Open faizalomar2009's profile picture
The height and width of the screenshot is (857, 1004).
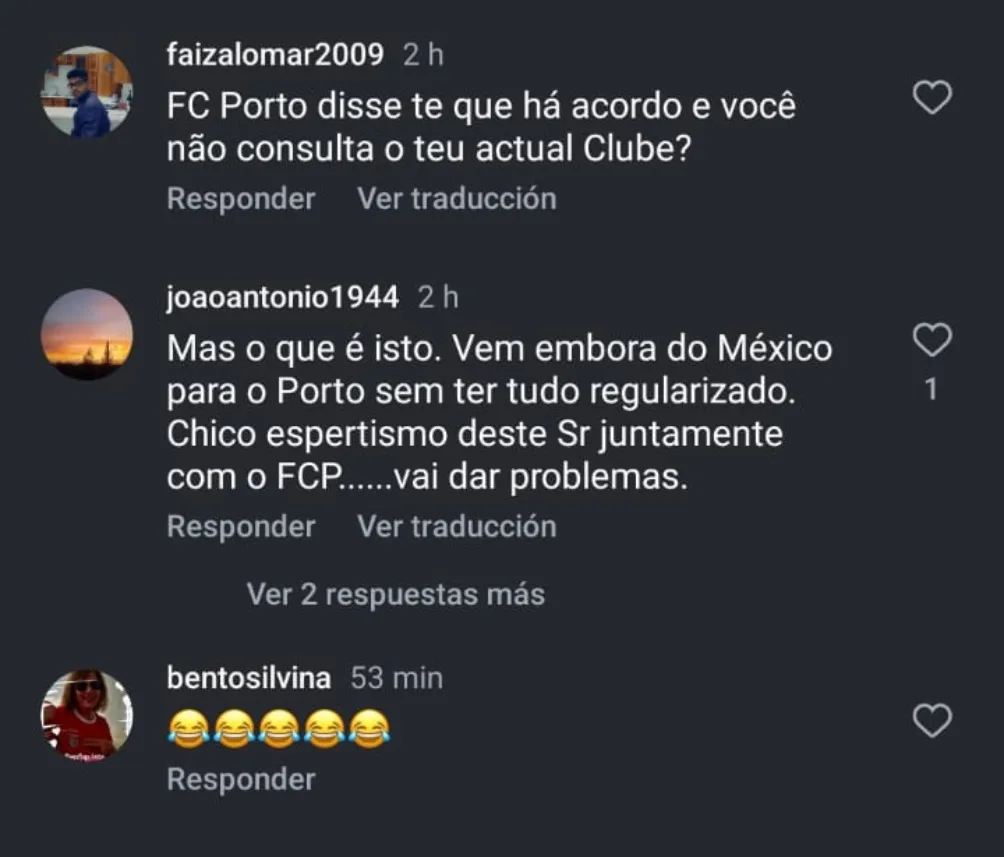coord(87,92)
